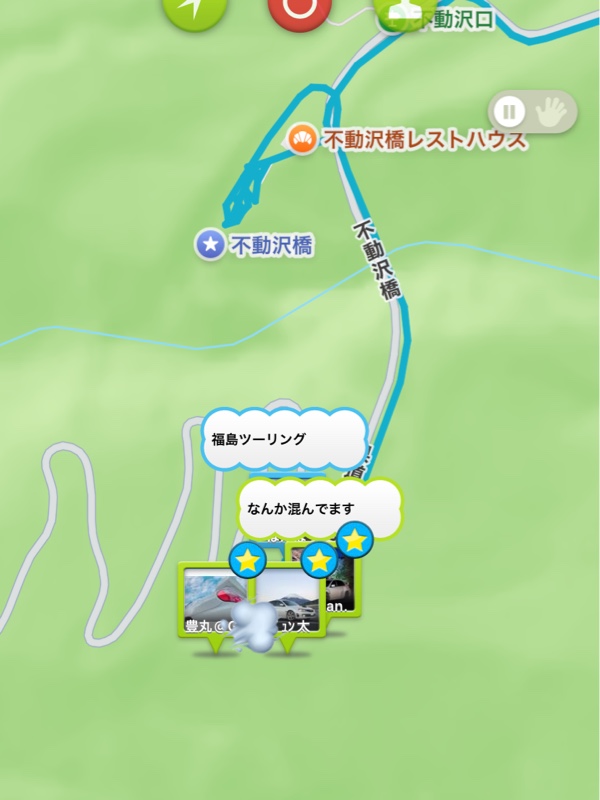This screenshot has width=600, height=800.
Task: Tap the pause and hand toggle
Action: tap(533, 111)
